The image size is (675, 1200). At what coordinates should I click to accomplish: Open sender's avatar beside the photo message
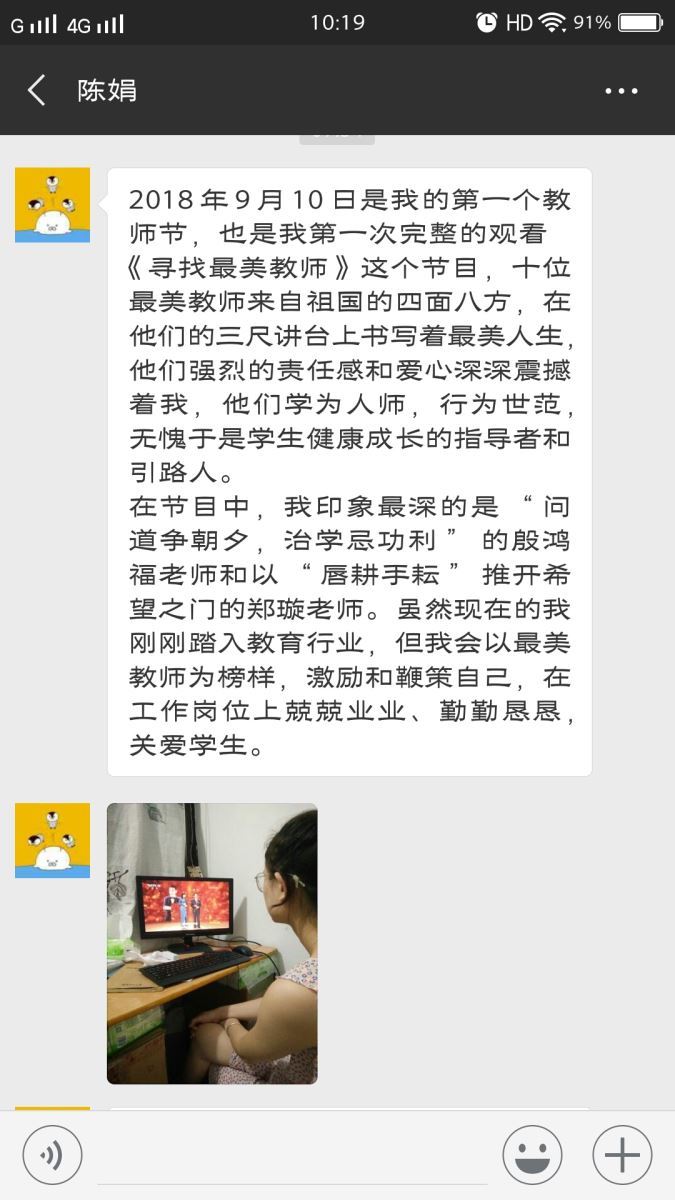pyautogui.click(x=52, y=840)
